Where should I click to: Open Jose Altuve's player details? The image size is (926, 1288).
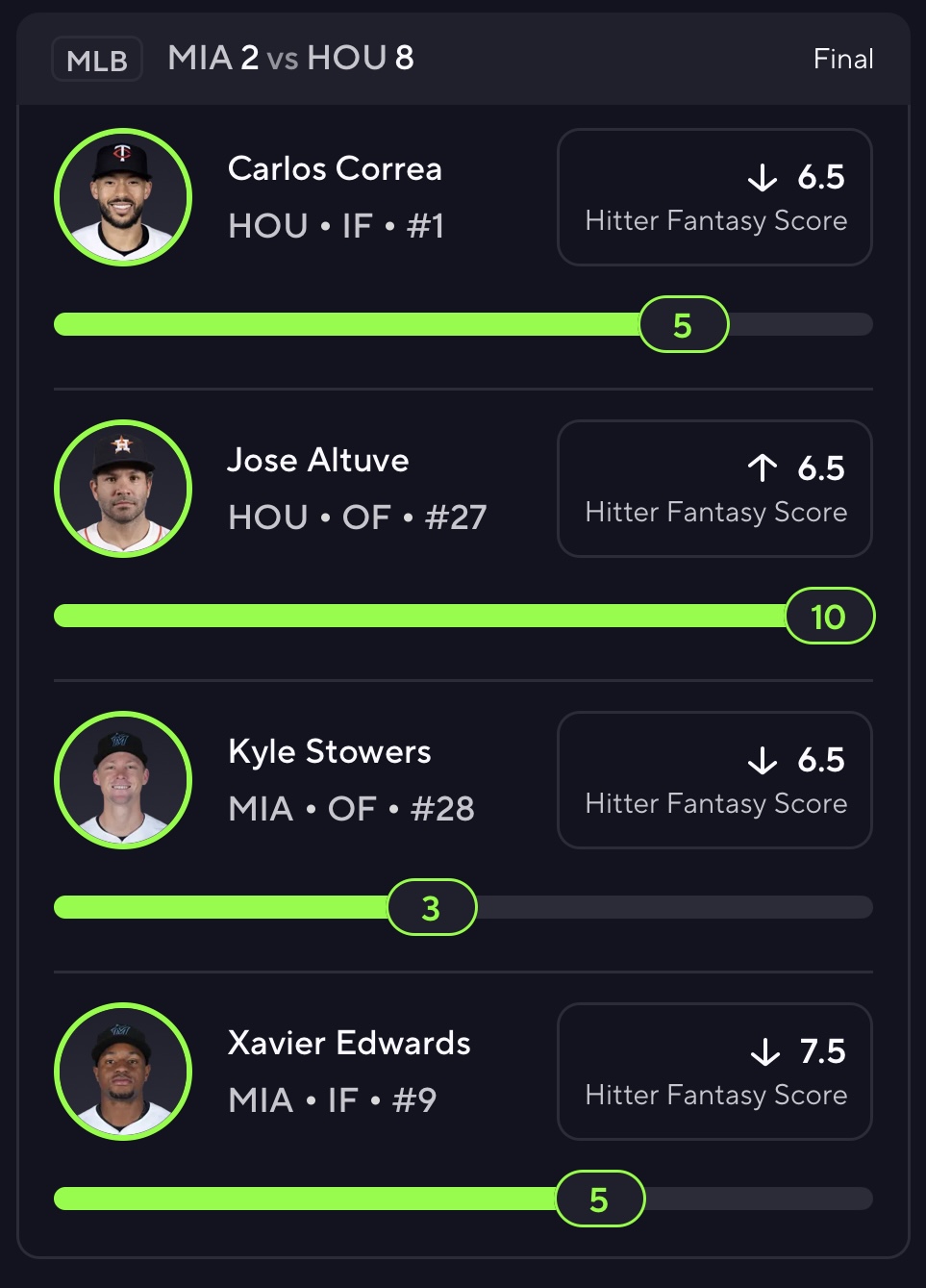click(318, 461)
